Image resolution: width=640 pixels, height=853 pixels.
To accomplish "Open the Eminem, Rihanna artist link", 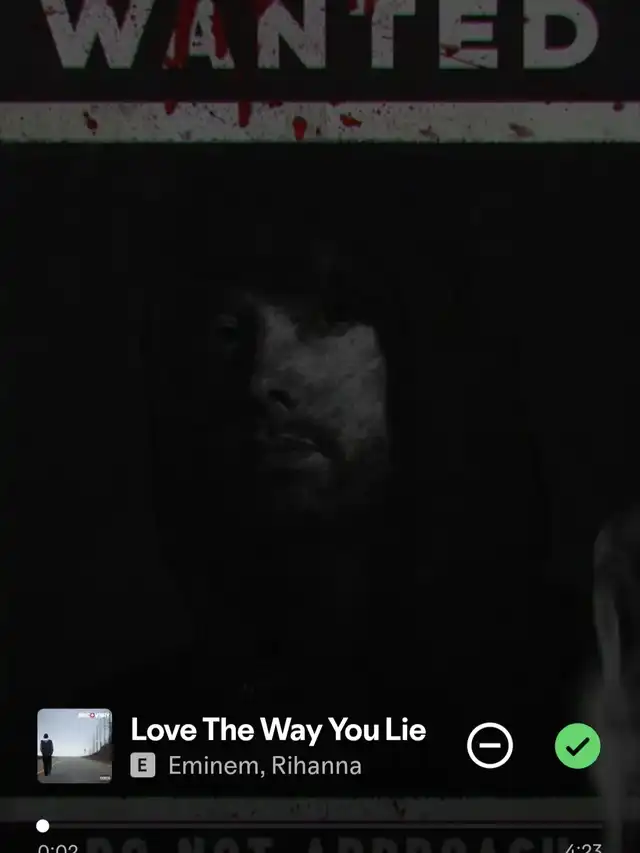I will point(264,766).
